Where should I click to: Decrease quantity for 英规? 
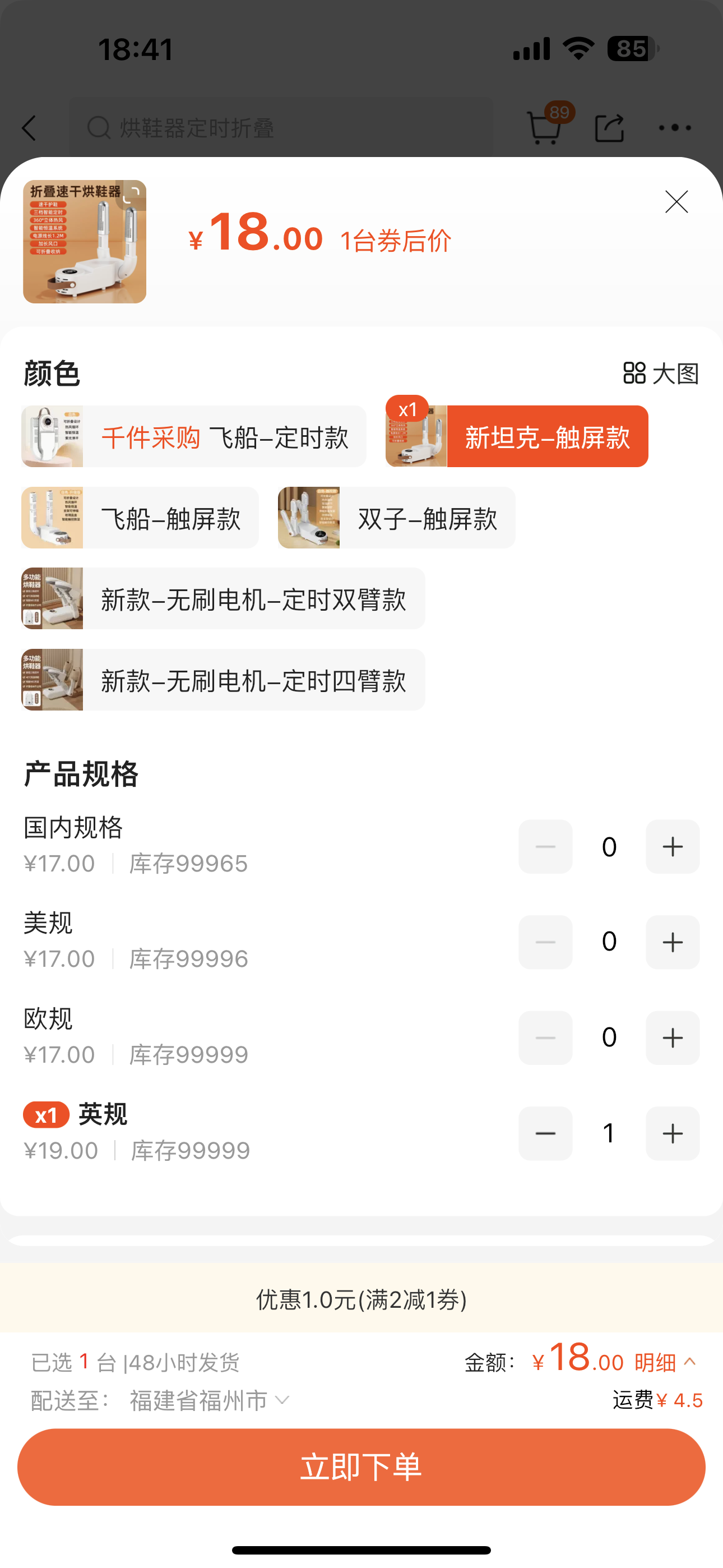click(x=545, y=1133)
